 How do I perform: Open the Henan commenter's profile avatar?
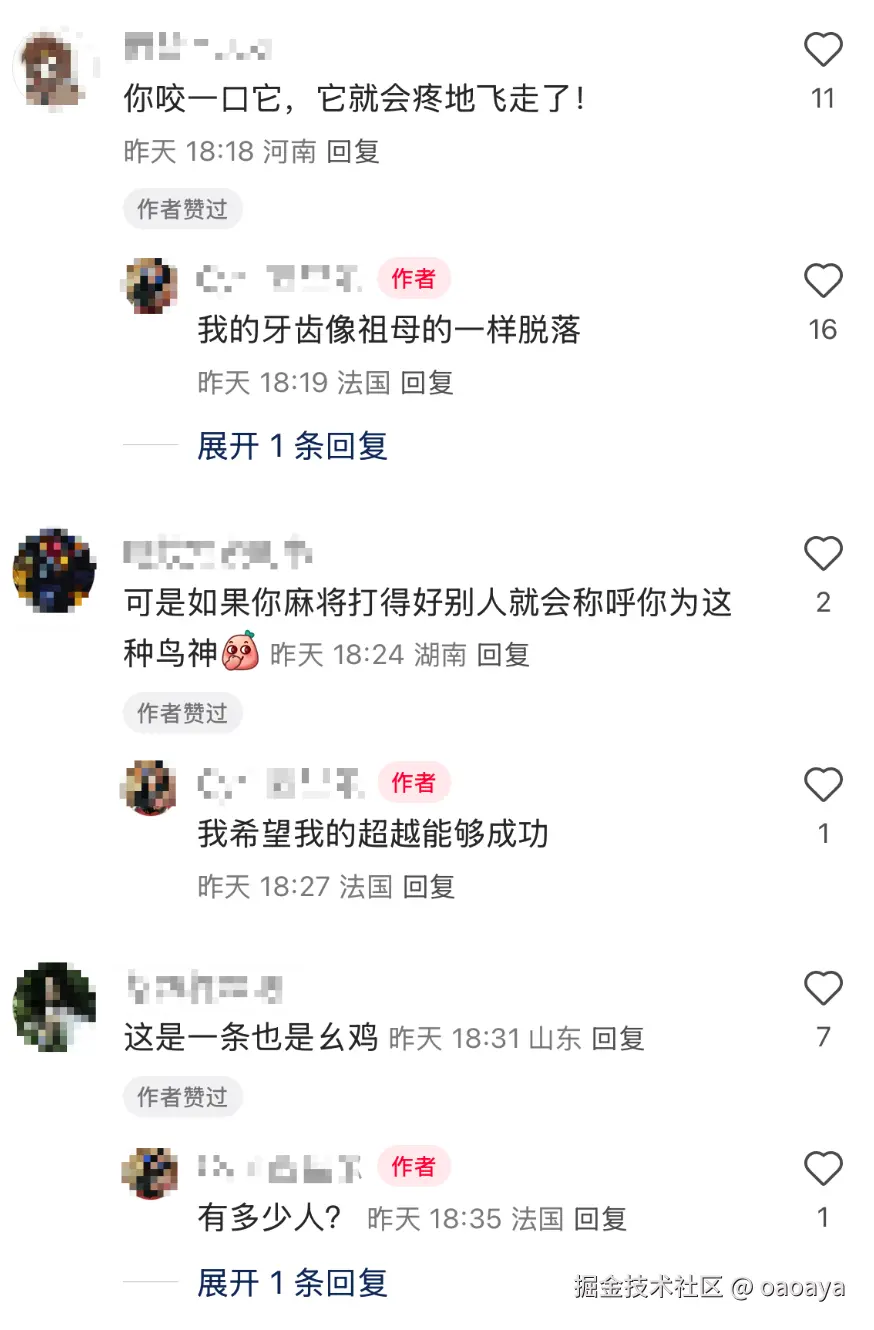[x=55, y=70]
